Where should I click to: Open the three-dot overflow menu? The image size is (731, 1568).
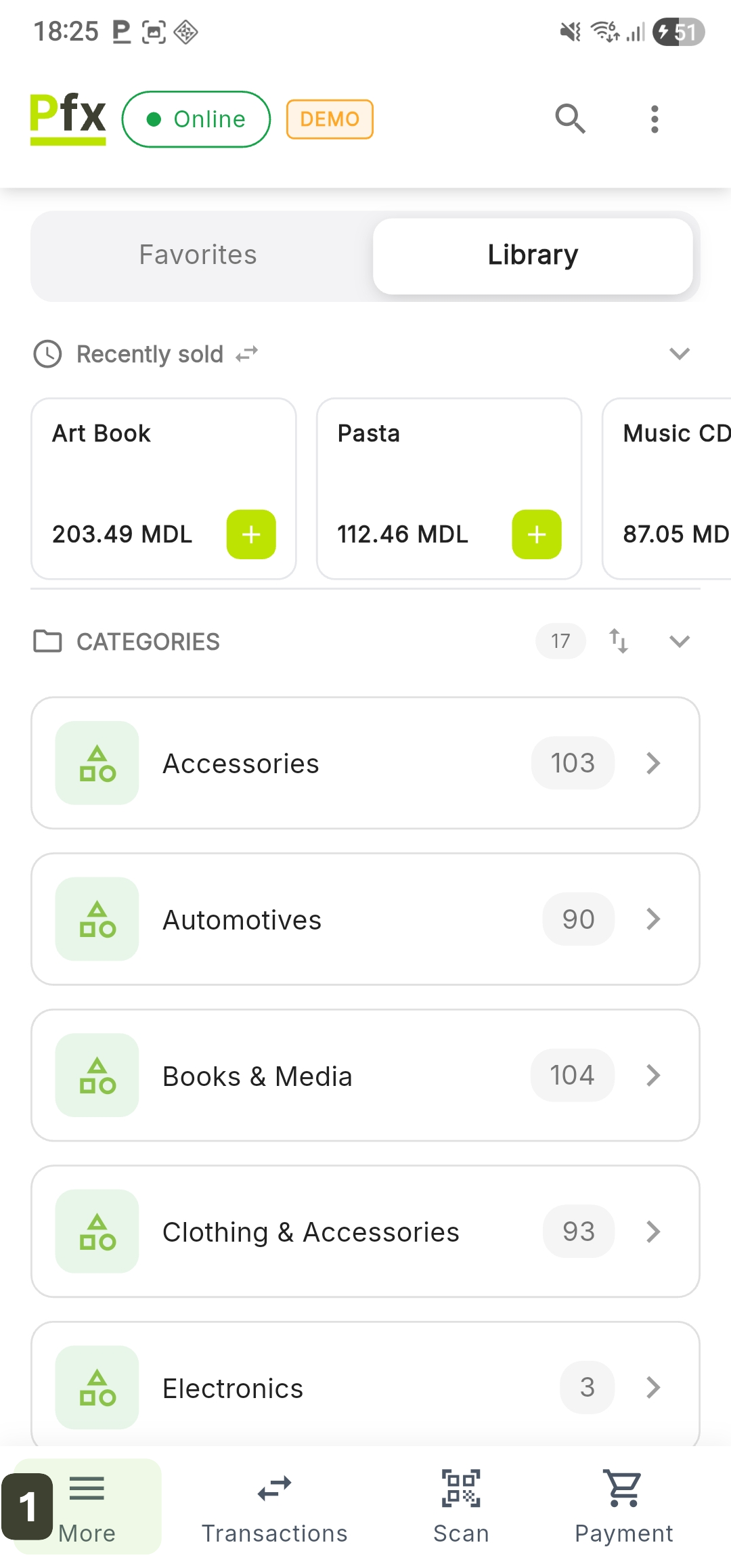654,119
